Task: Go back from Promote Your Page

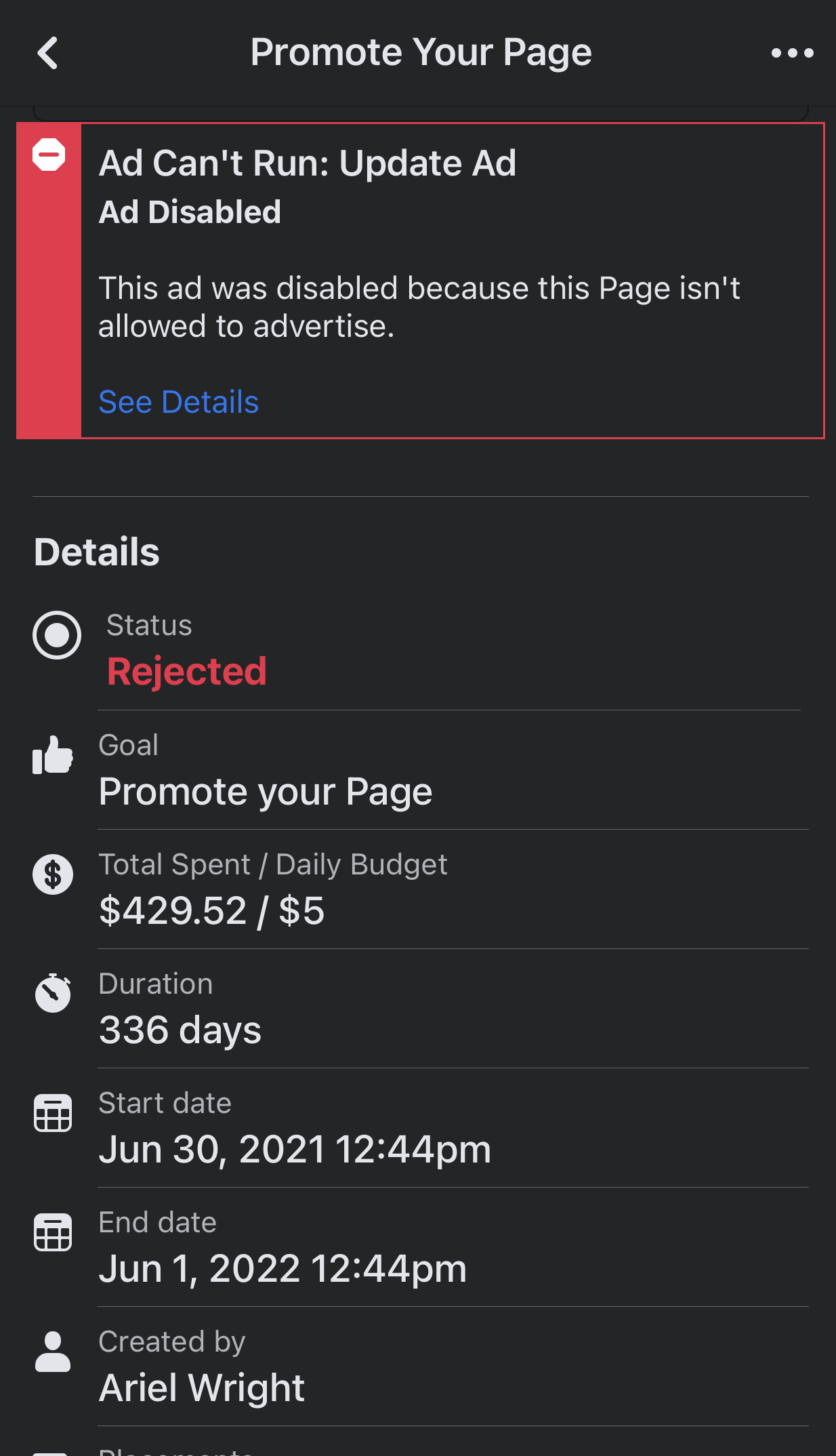Action: (x=47, y=53)
